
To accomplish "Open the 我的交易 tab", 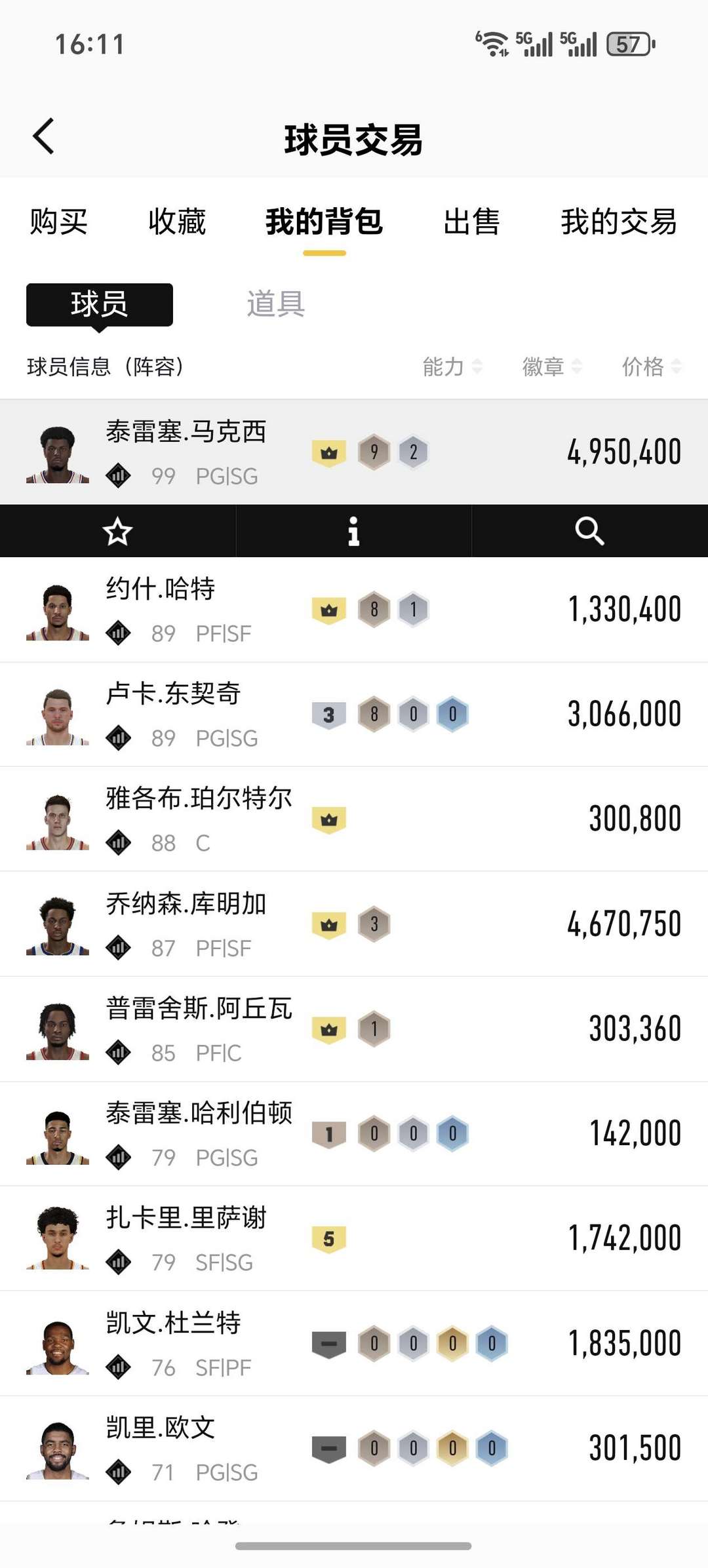I will (x=619, y=223).
